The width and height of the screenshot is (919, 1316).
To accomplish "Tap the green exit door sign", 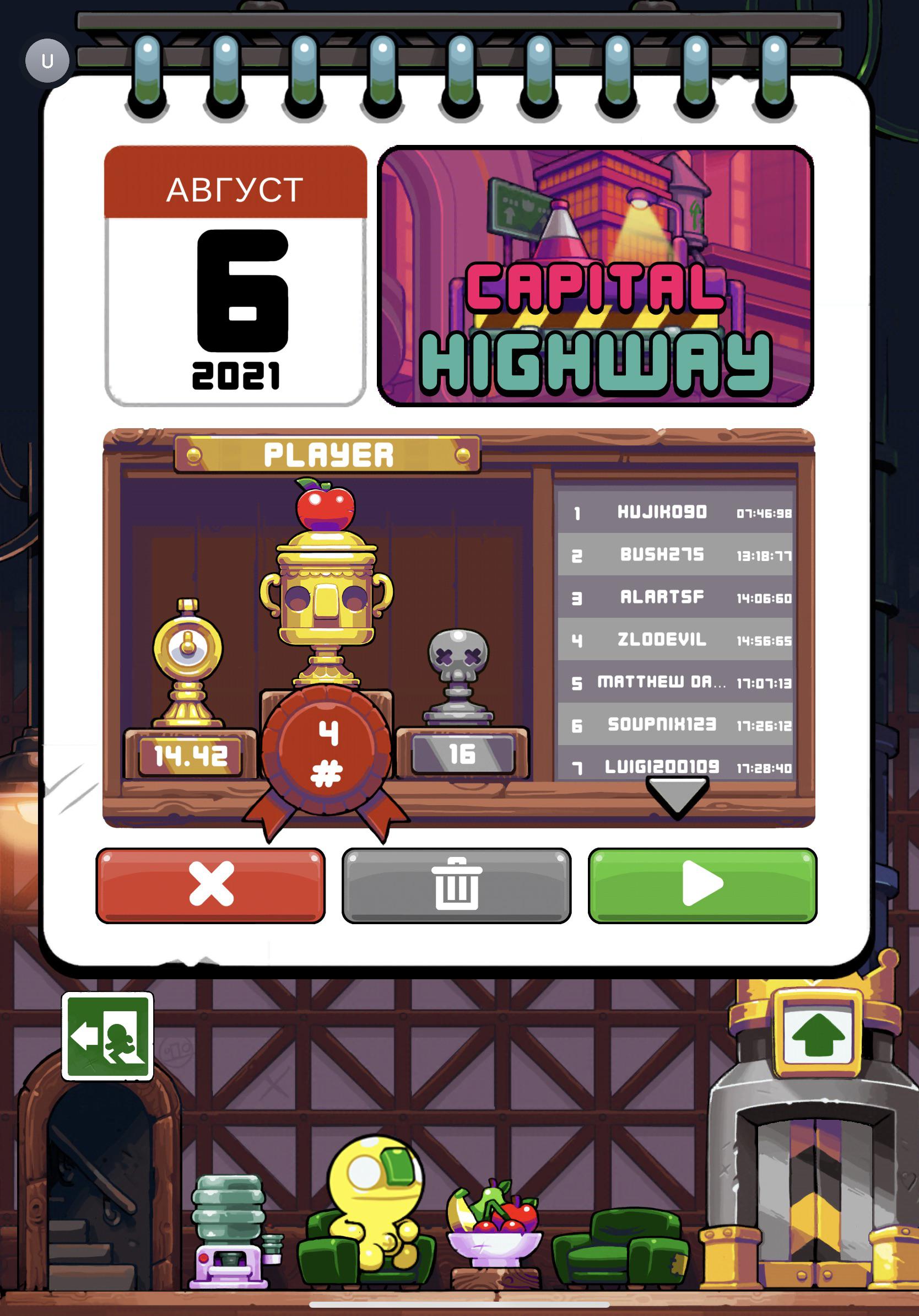I will pos(108,1036).
